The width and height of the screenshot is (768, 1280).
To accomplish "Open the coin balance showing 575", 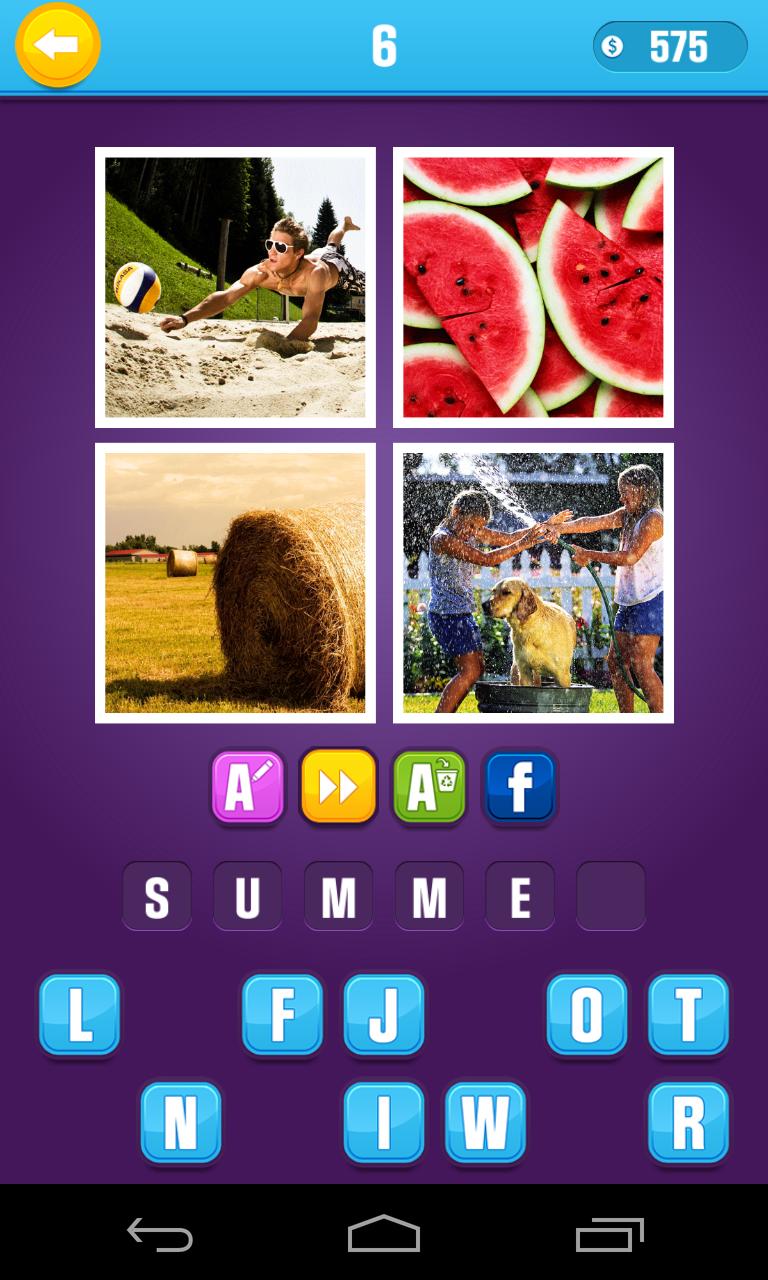I will pyautogui.click(x=670, y=47).
